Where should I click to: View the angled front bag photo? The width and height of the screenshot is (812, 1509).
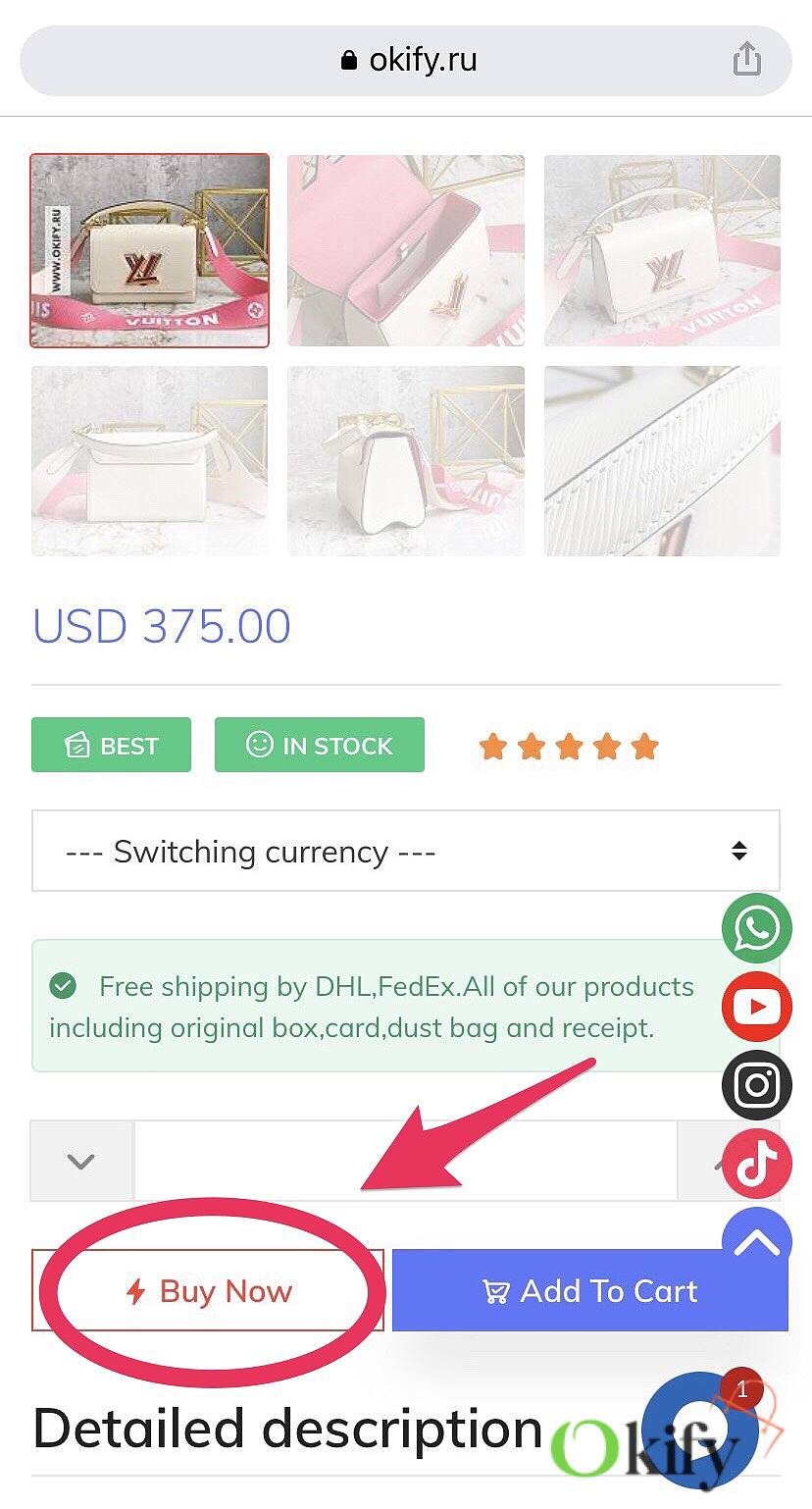pos(662,250)
